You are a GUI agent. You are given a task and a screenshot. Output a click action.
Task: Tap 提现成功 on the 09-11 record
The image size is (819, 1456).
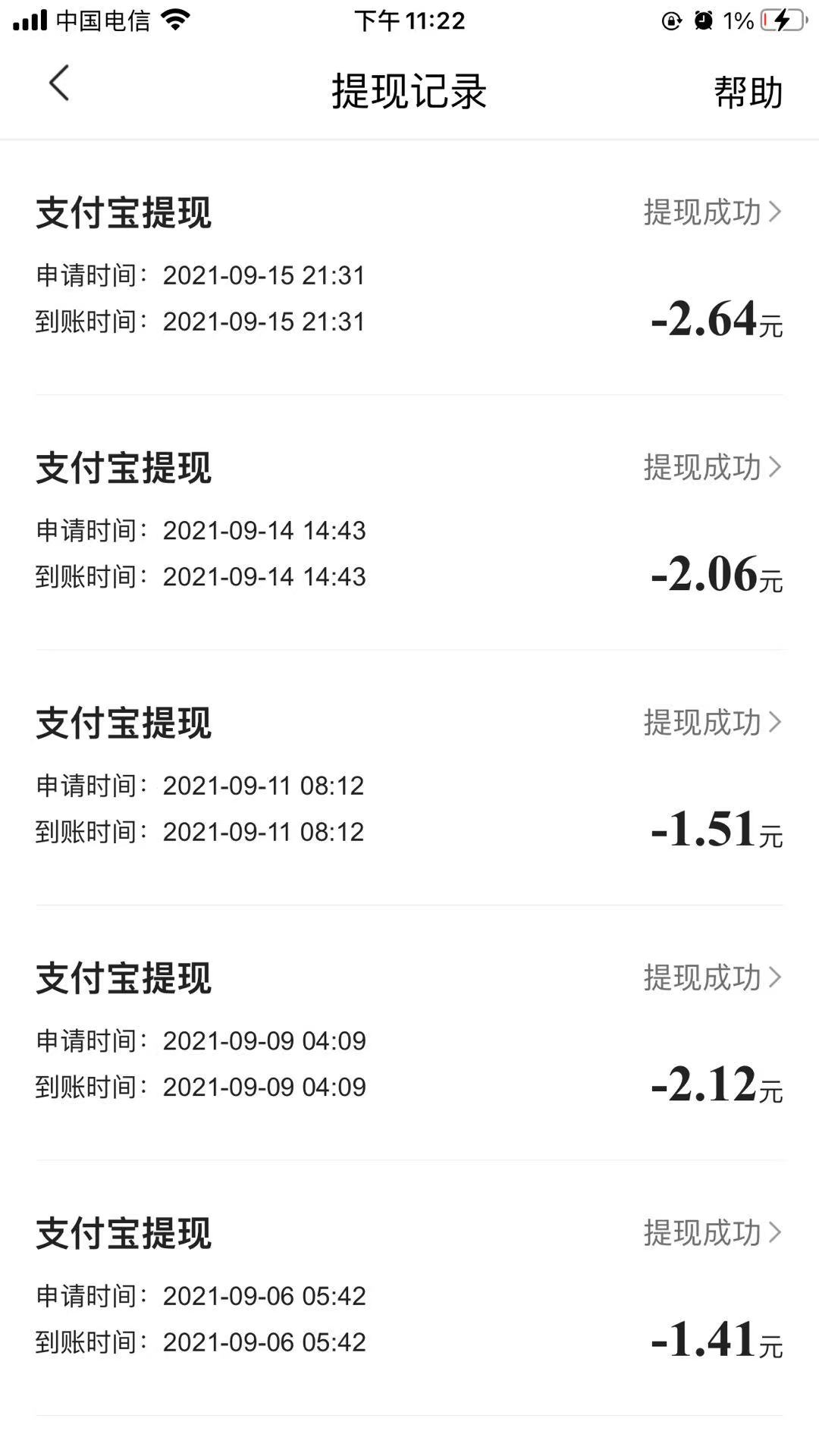704,723
